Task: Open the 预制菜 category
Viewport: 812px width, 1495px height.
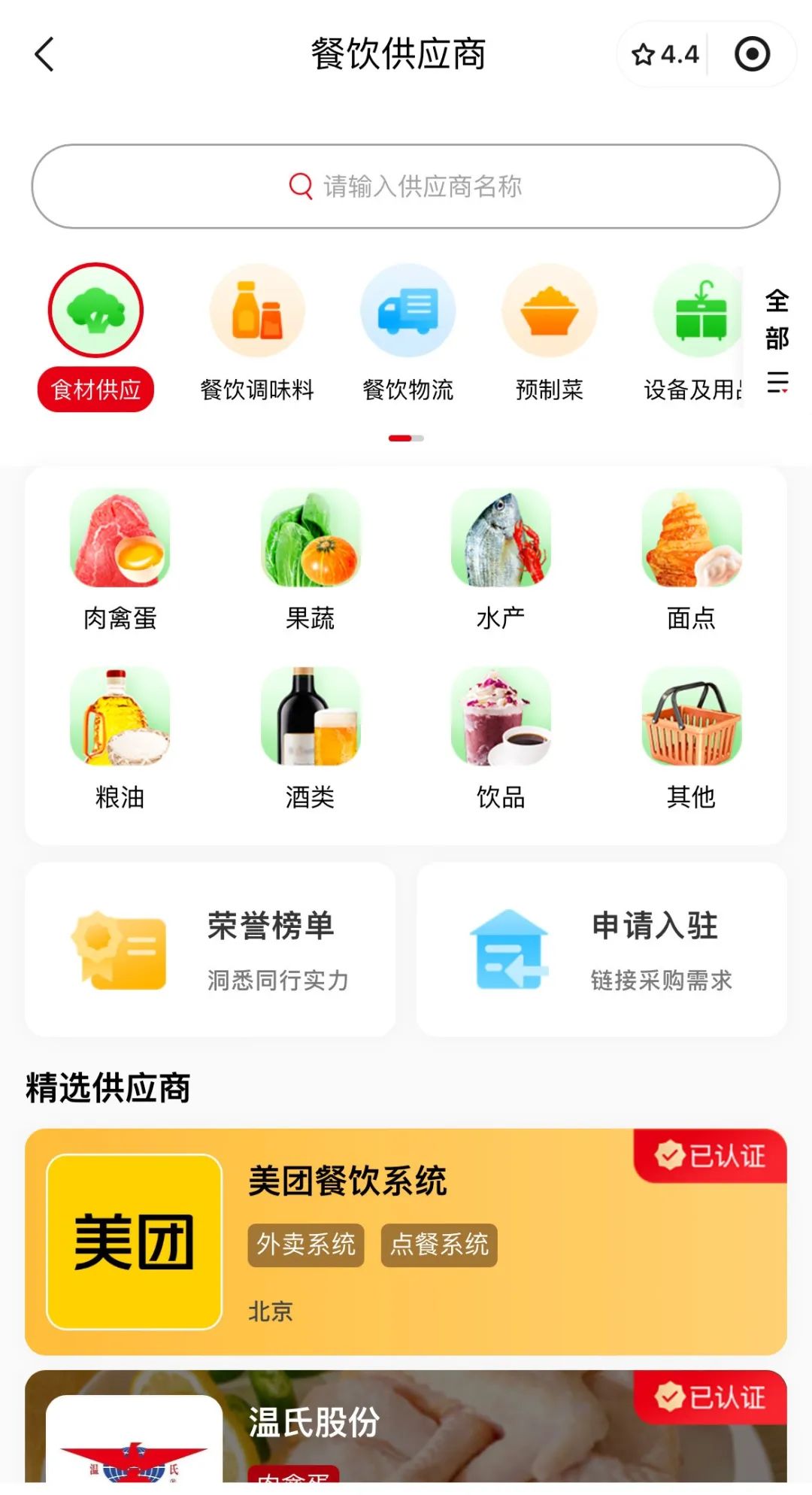Action: [x=550, y=311]
